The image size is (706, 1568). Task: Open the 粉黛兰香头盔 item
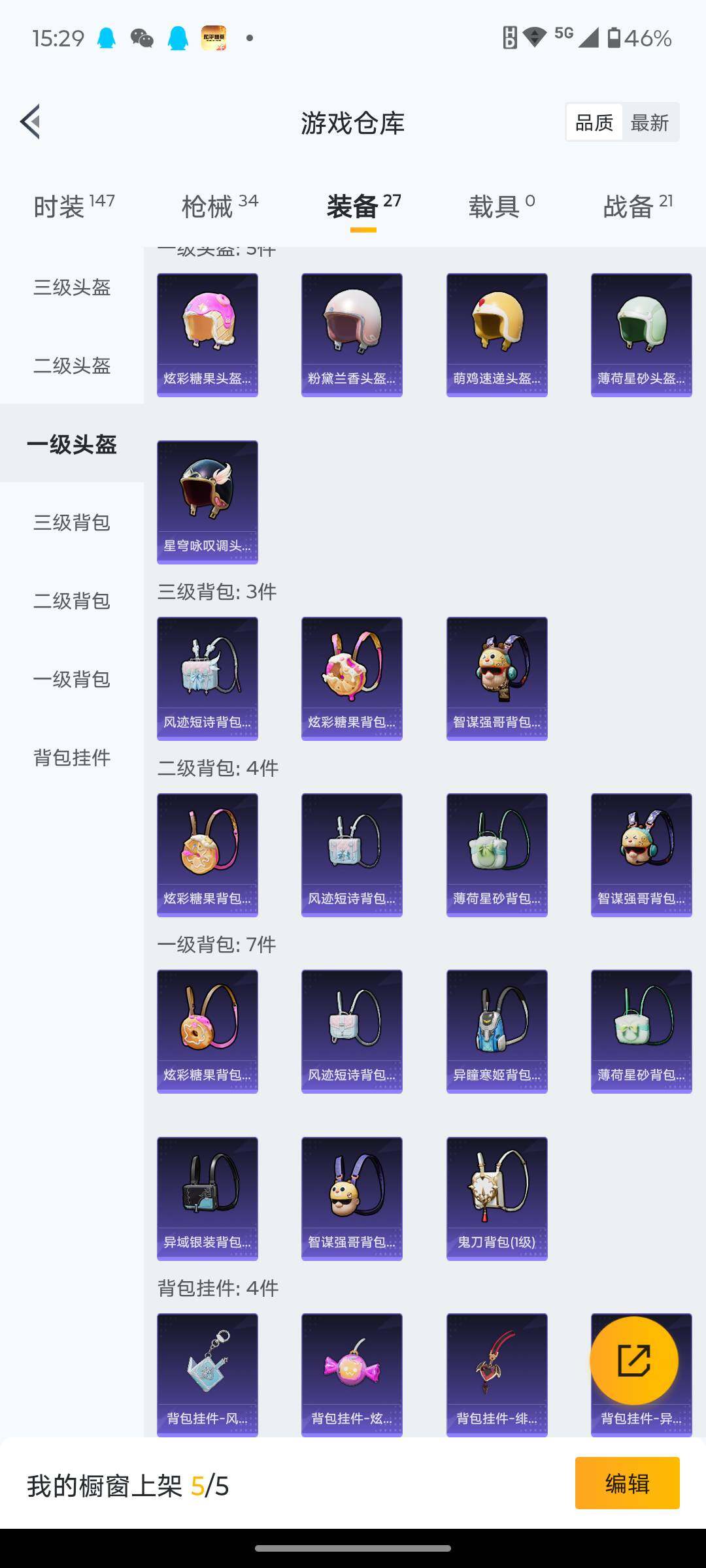point(352,335)
